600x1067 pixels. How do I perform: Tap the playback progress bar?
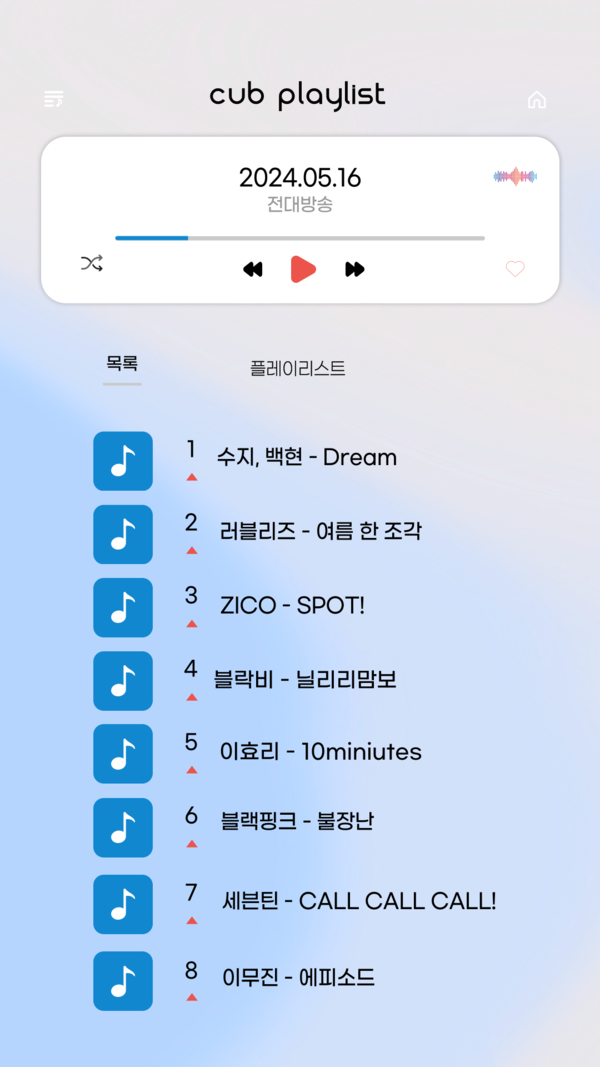coord(300,238)
